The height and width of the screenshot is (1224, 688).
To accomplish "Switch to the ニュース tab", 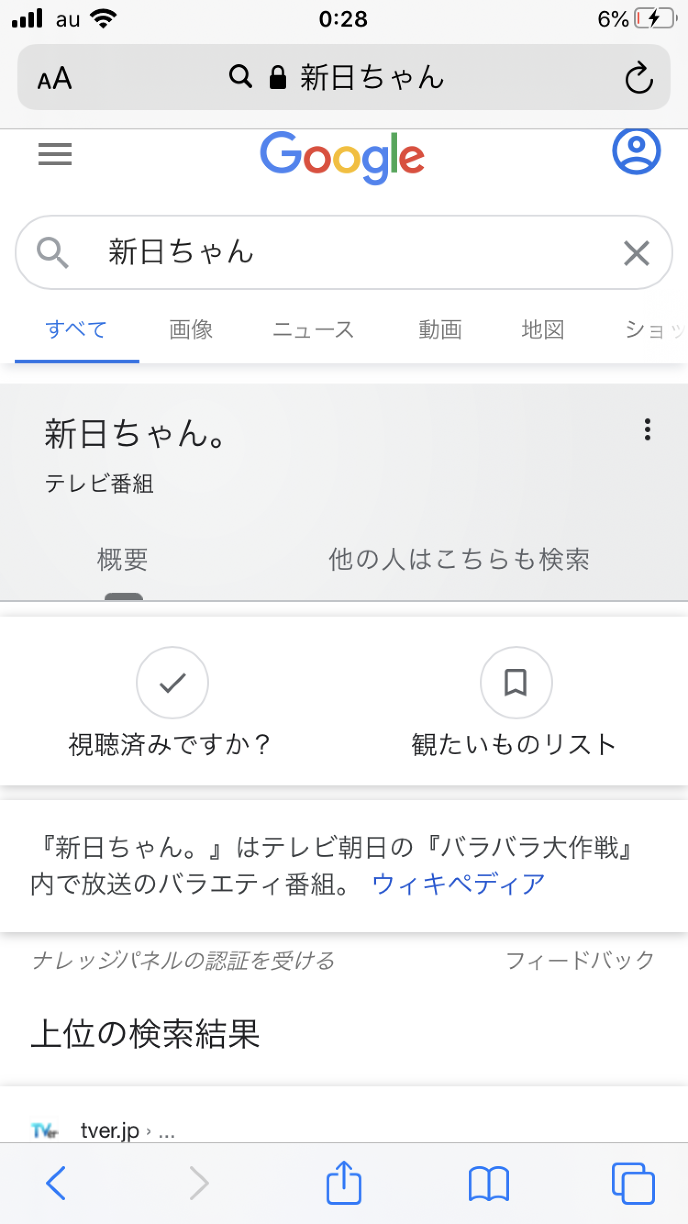I will coord(313,330).
